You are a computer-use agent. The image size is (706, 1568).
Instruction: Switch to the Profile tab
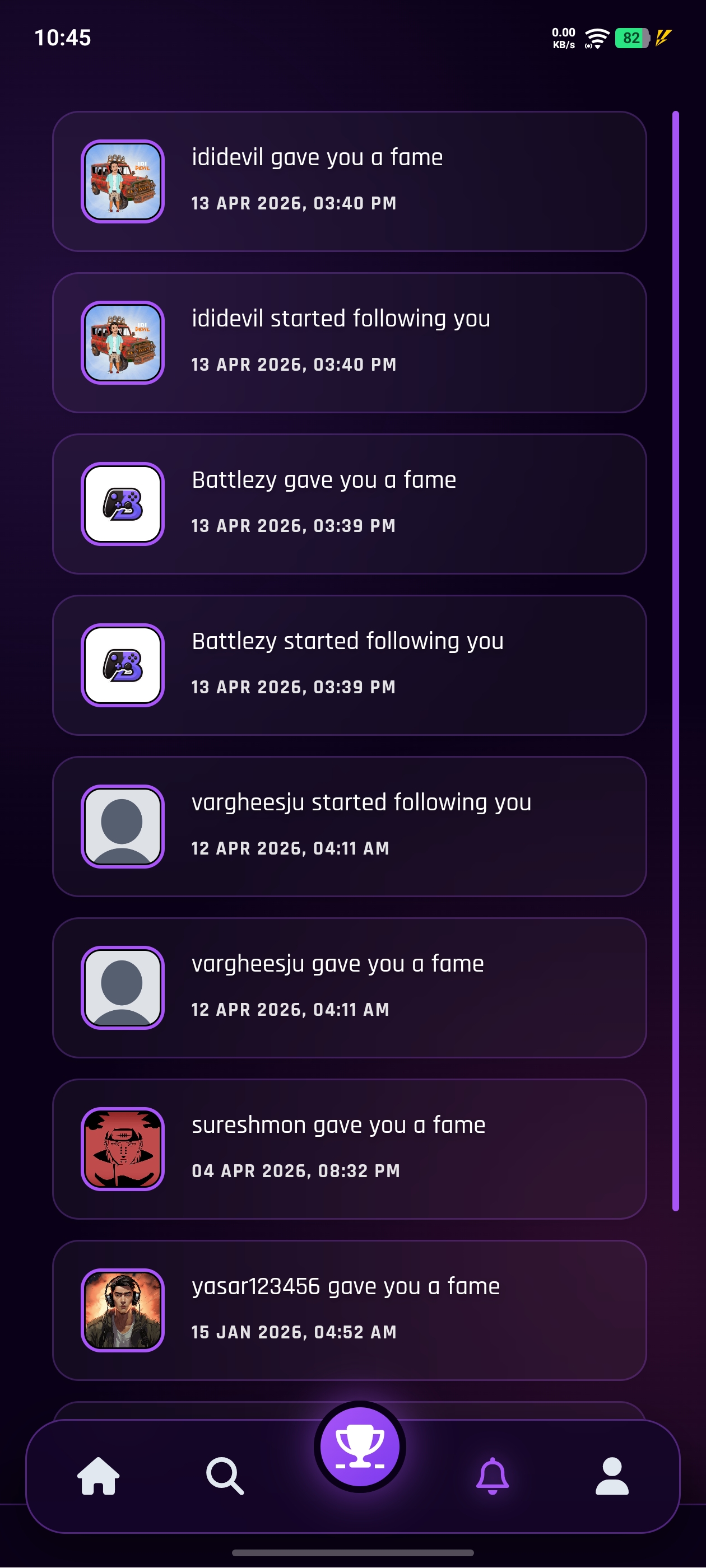(x=611, y=1476)
